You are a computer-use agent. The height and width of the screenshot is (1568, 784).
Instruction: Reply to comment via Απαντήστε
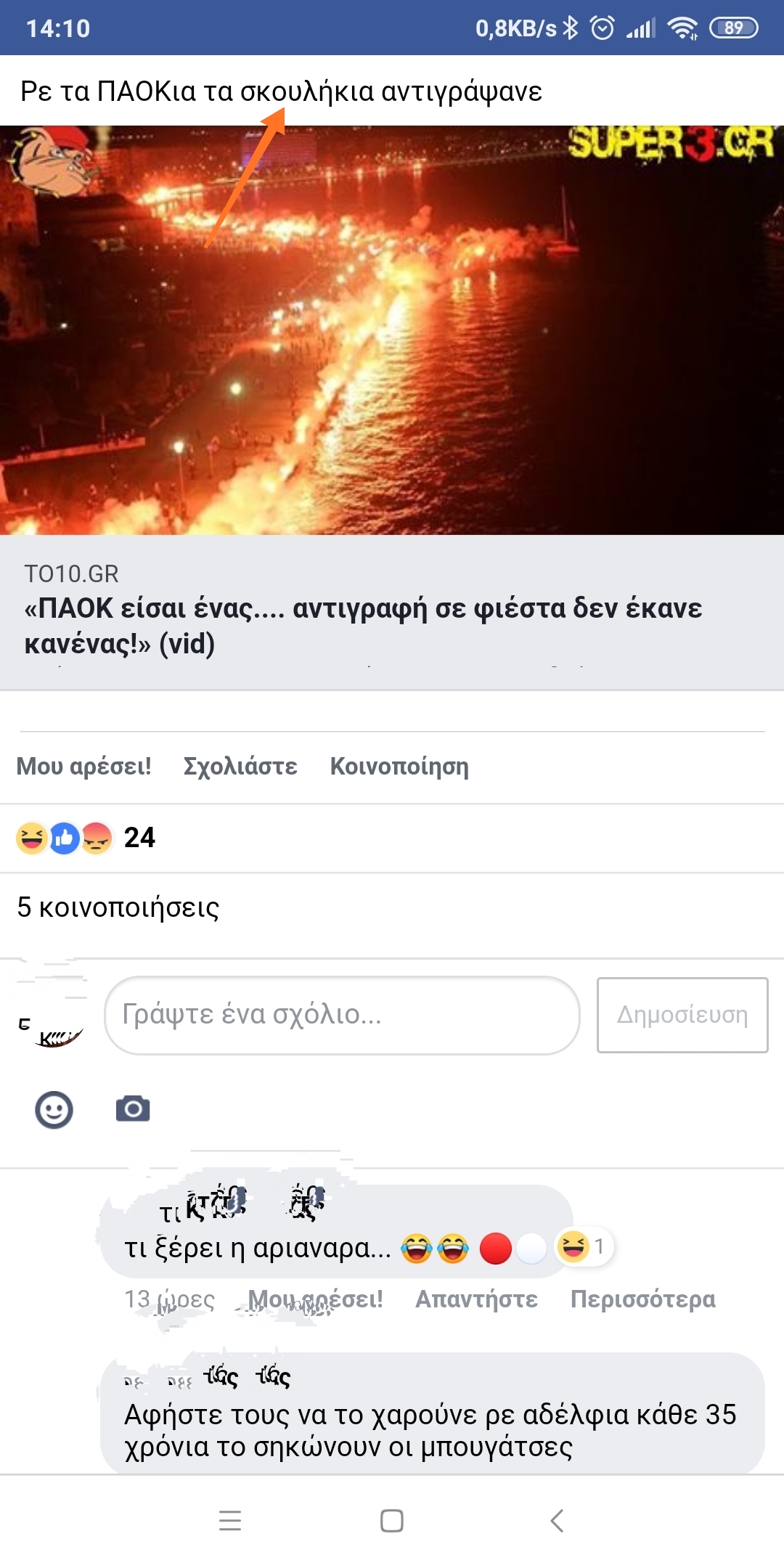(476, 1299)
